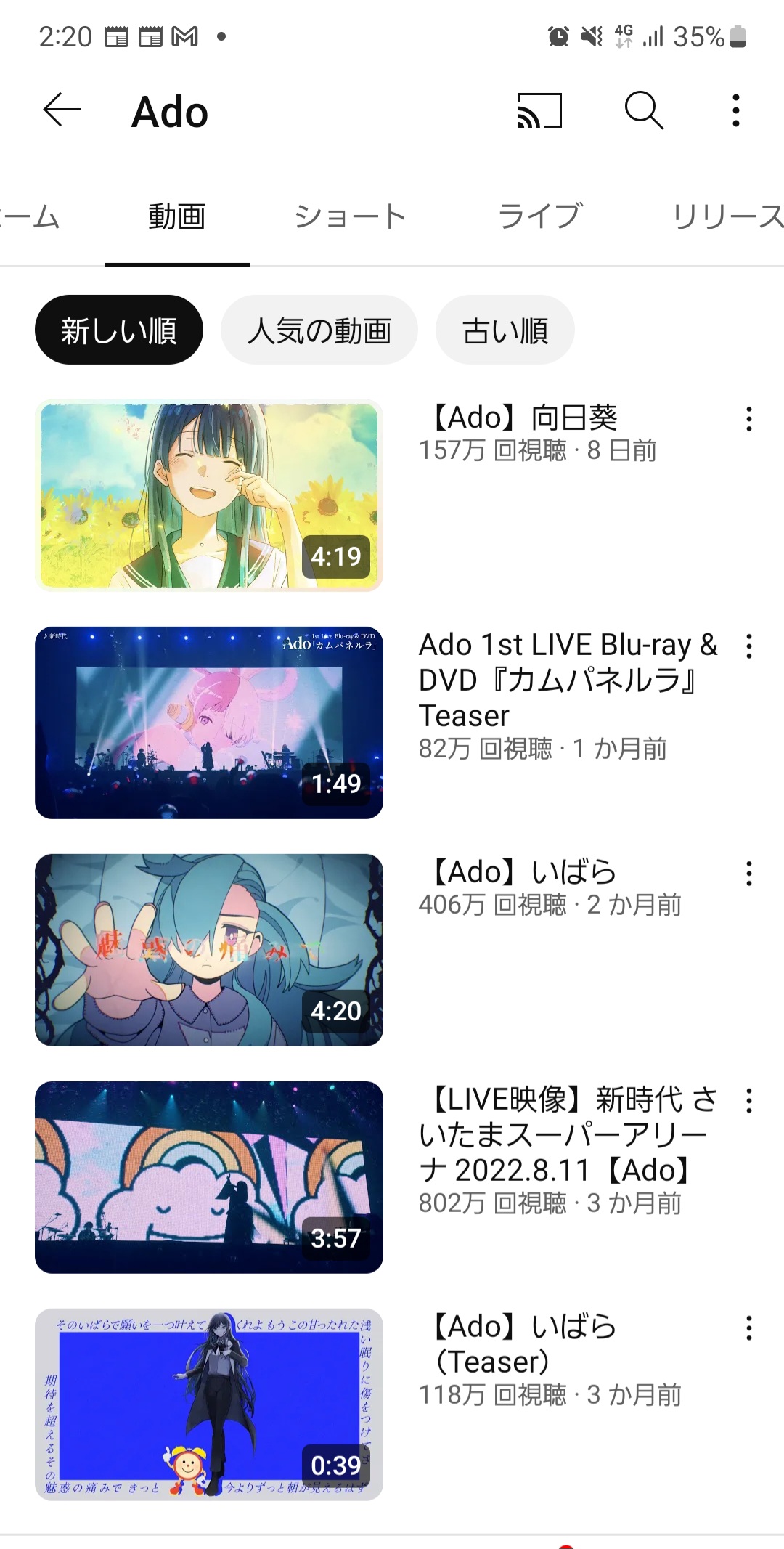Search within the Ado channel
The image size is (784, 1549).
point(644,110)
